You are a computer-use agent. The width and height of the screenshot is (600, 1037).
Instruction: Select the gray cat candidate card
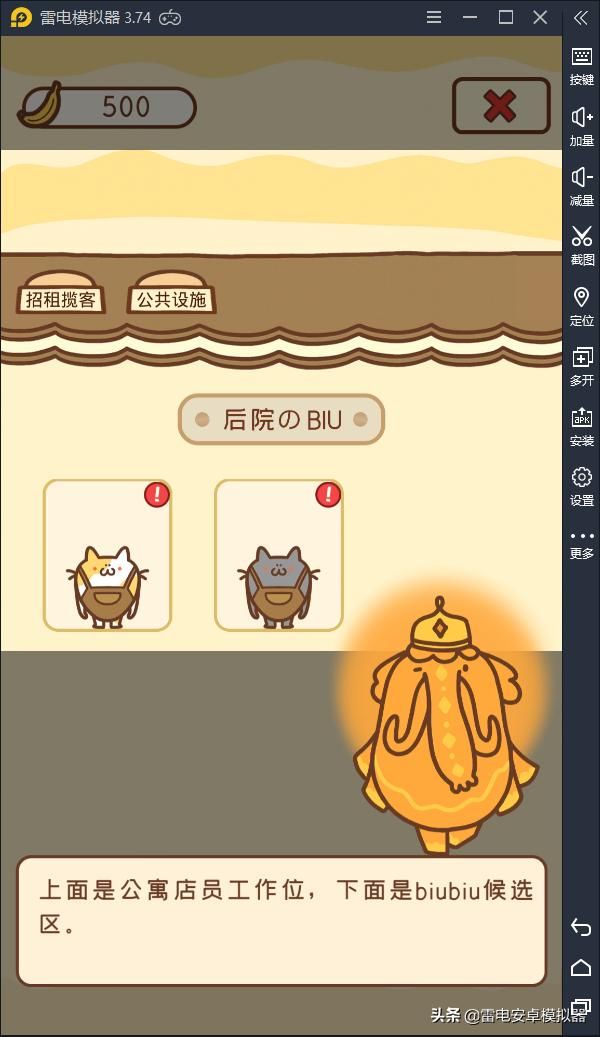(279, 556)
